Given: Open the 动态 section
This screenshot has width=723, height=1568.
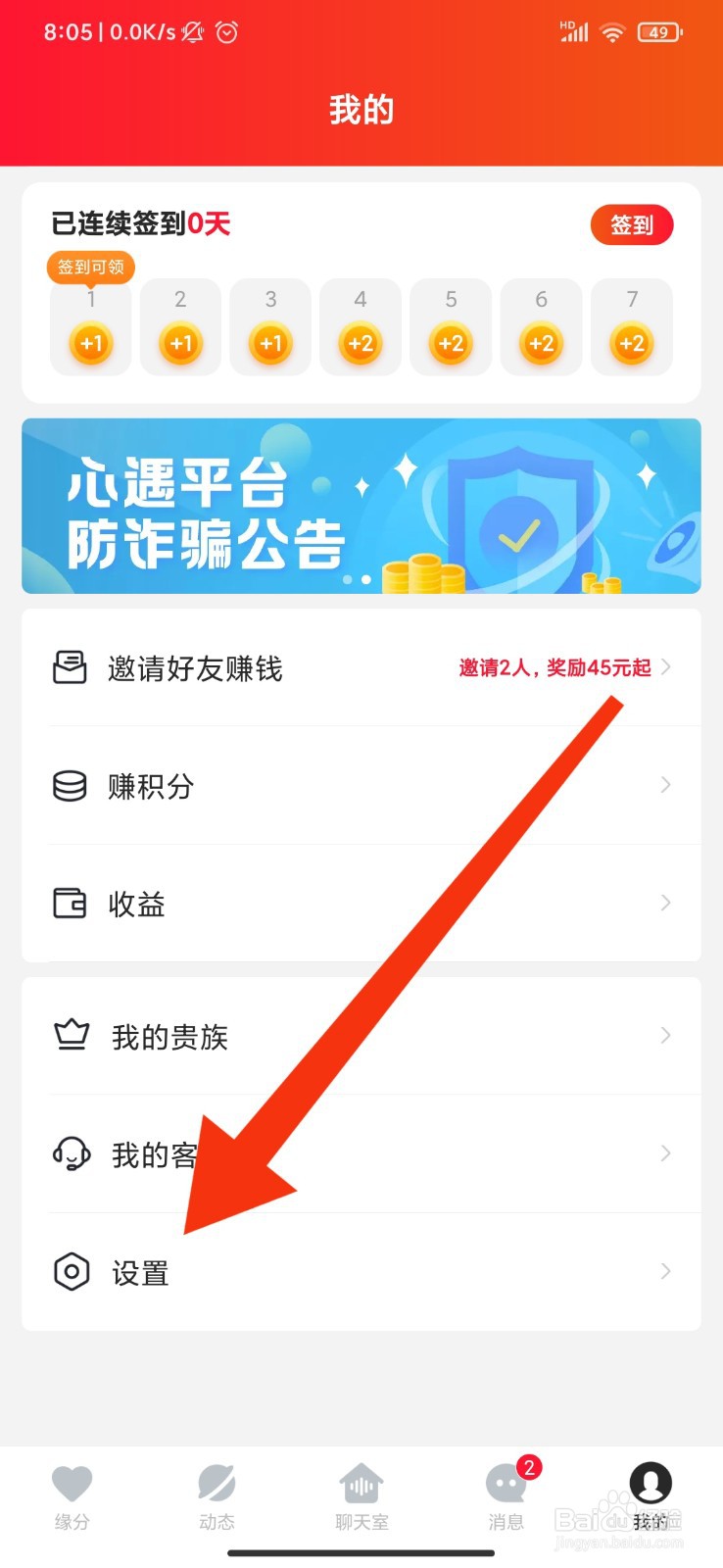Looking at the screenshot, I should 217,1496.
